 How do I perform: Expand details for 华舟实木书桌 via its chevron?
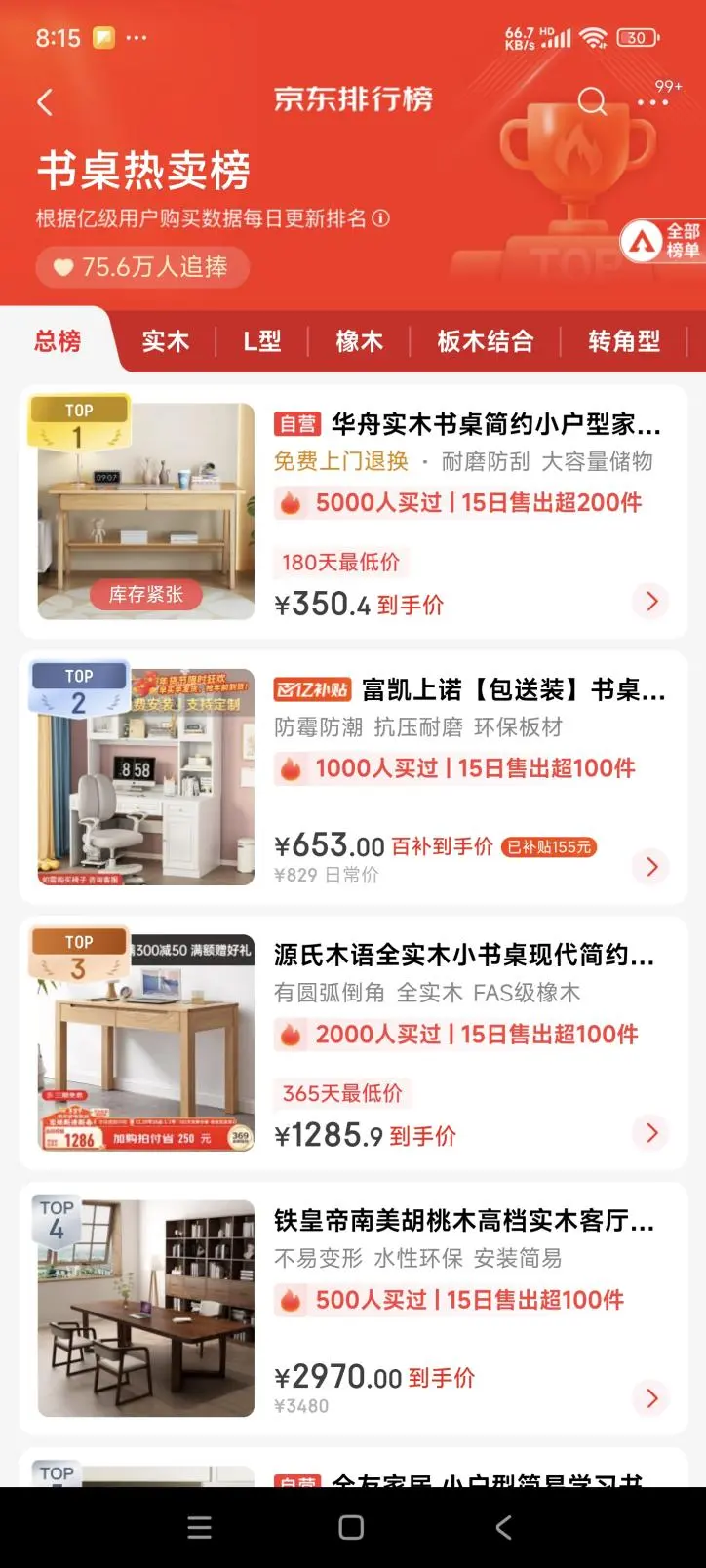650,602
